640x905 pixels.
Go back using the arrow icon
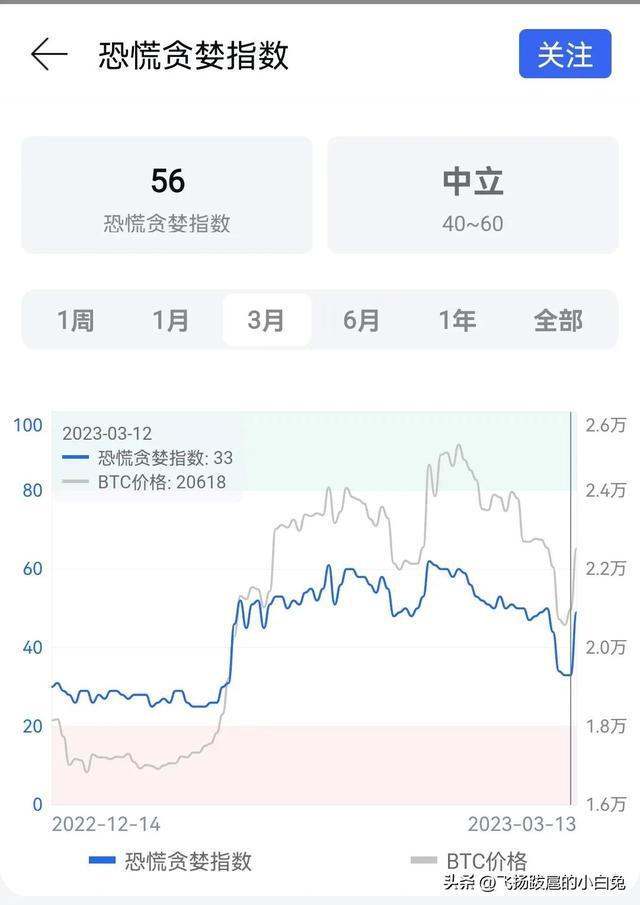49,55
